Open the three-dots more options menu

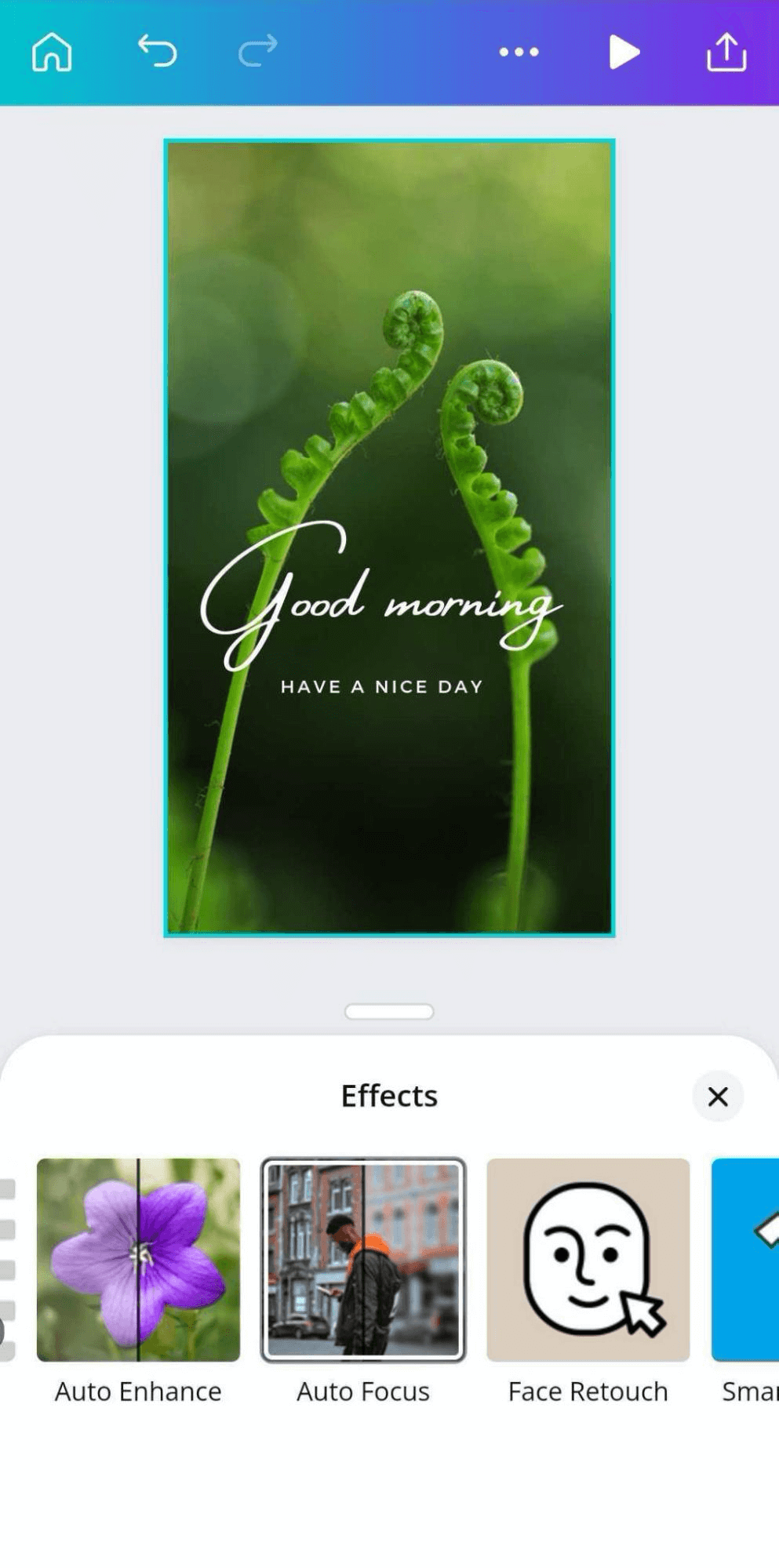[x=519, y=52]
